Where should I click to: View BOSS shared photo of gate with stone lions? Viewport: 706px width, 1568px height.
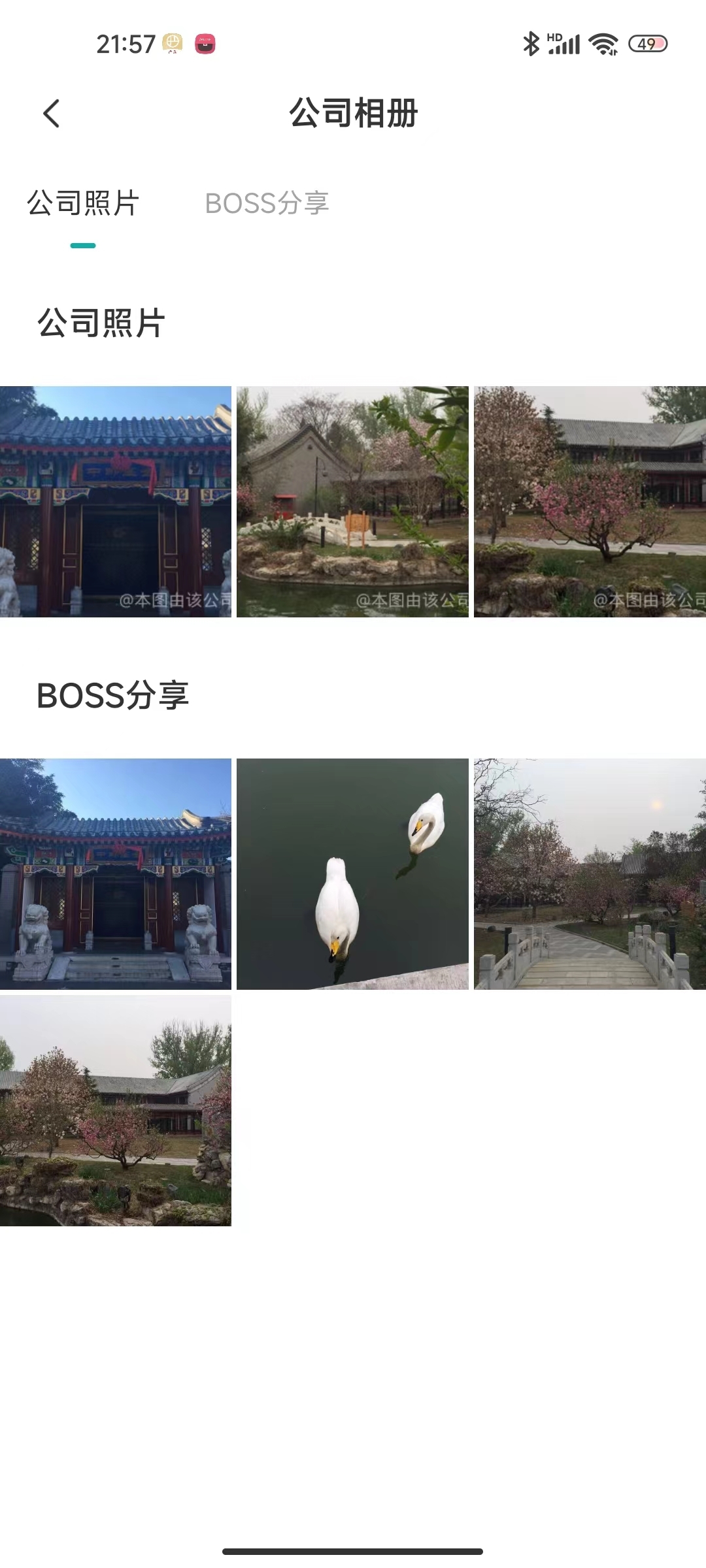tap(116, 874)
